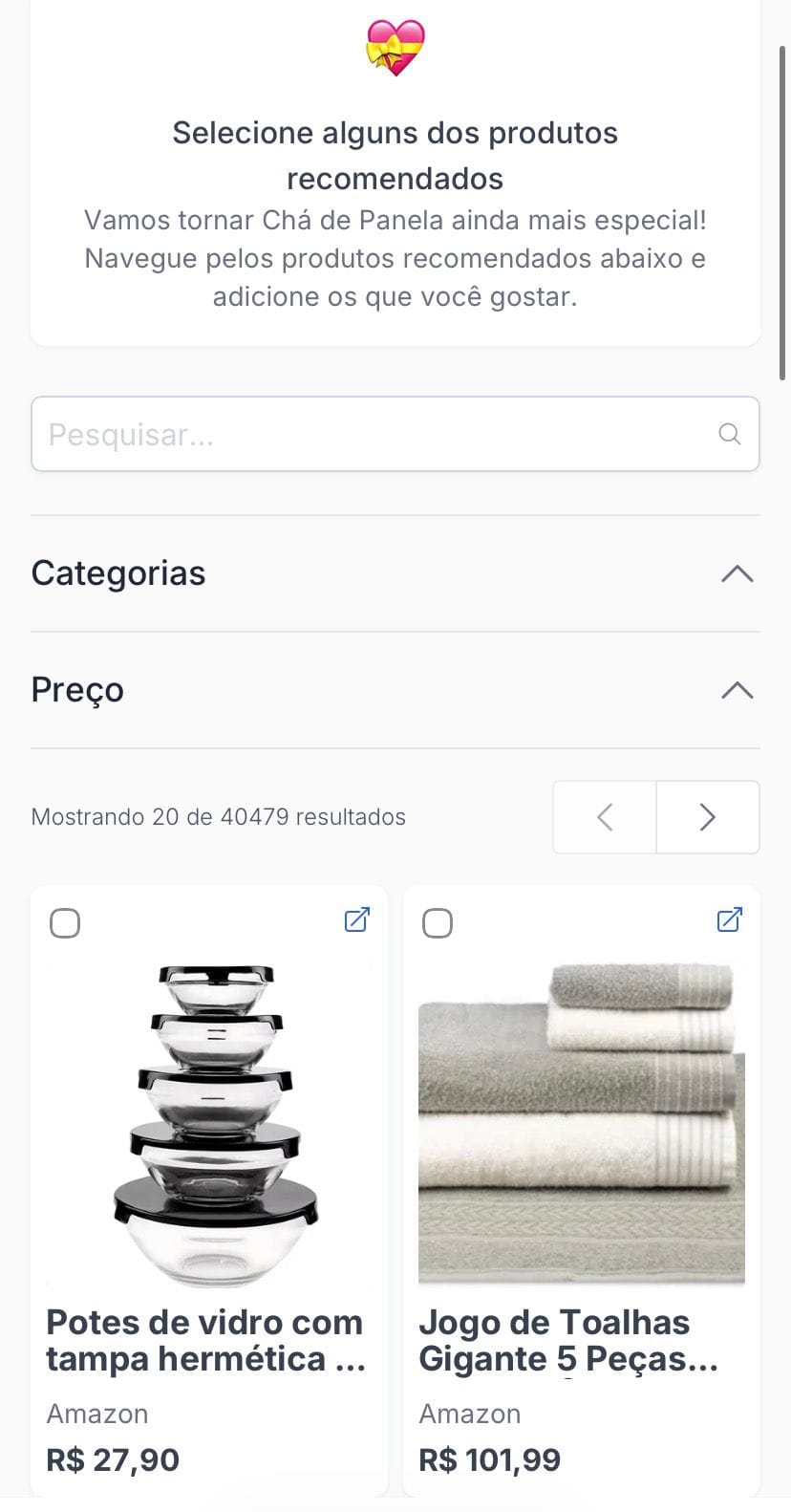This screenshot has width=791, height=1512.
Task: Open Jogo de Toalhas external link icon
Action: click(729, 919)
